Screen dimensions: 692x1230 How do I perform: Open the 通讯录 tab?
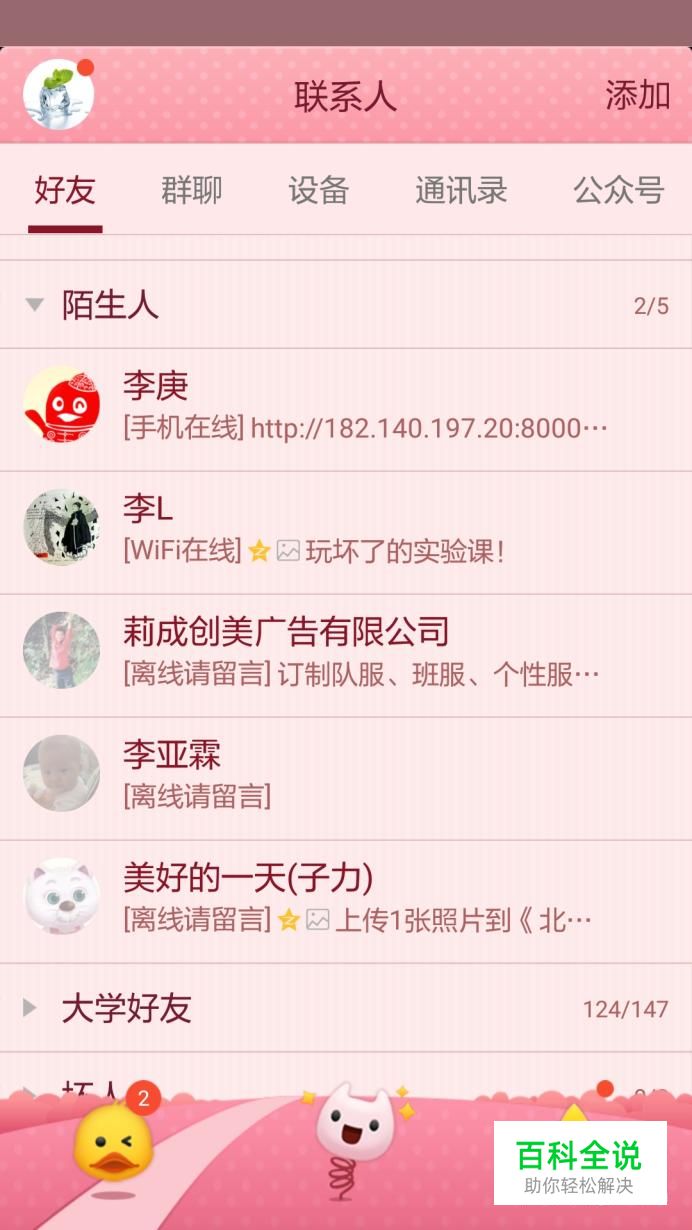[x=461, y=190]
